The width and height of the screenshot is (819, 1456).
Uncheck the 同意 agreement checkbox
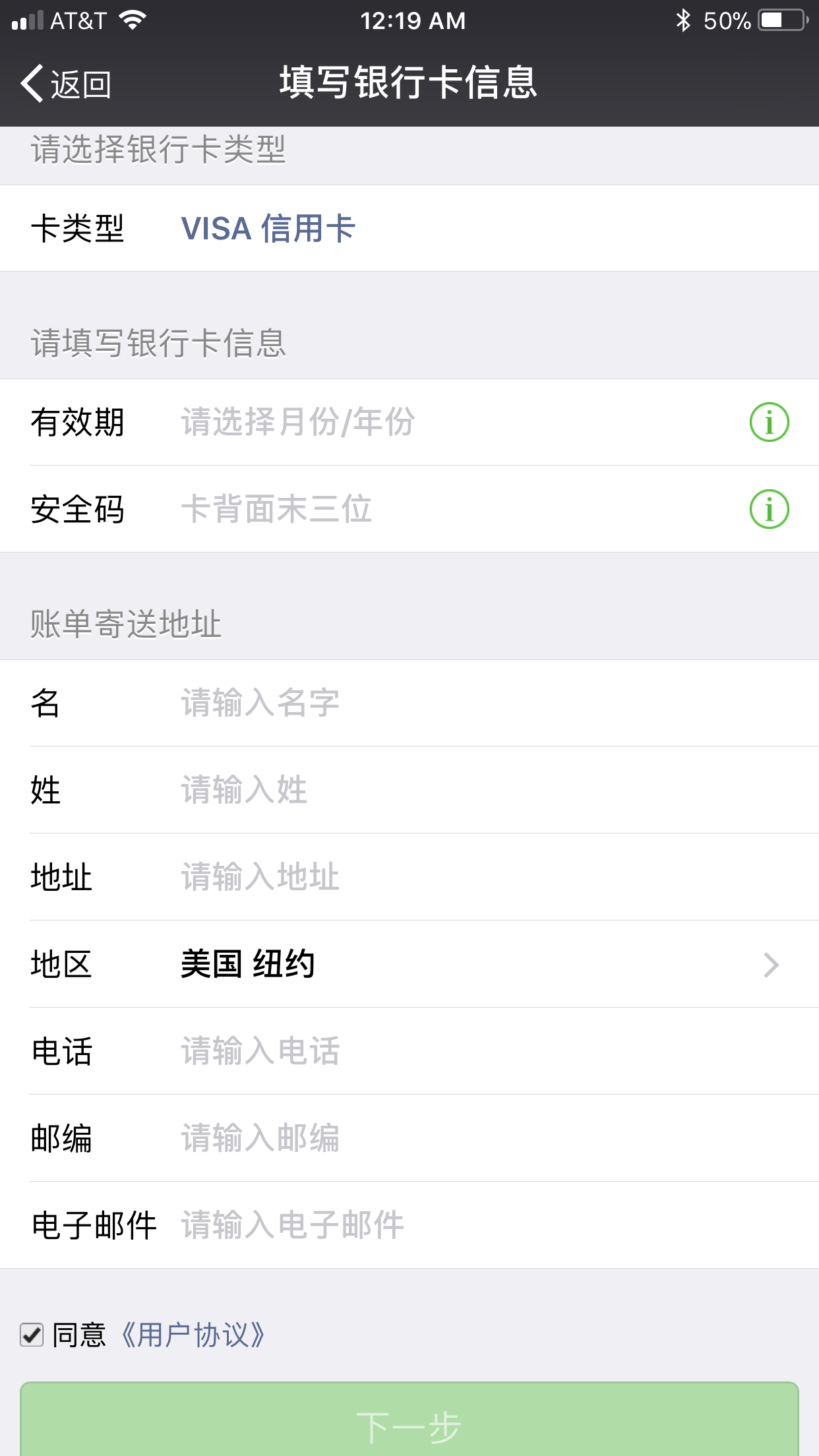32,1335
